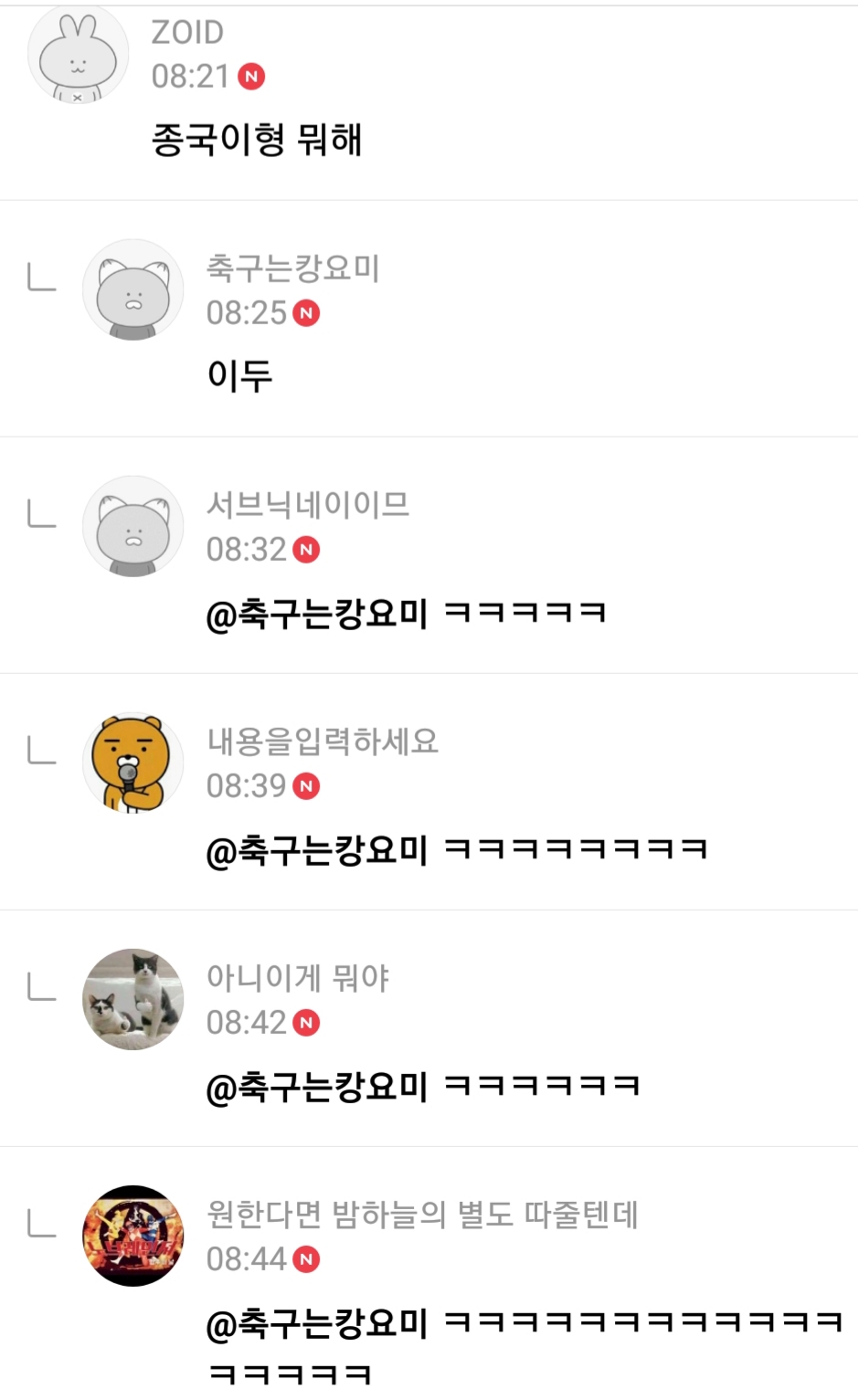Viewport: 858px width, 1400px height.
Task: View 서브닉네이이므's profile avatar
Action: pyautogui.click(x=132, y=527)
